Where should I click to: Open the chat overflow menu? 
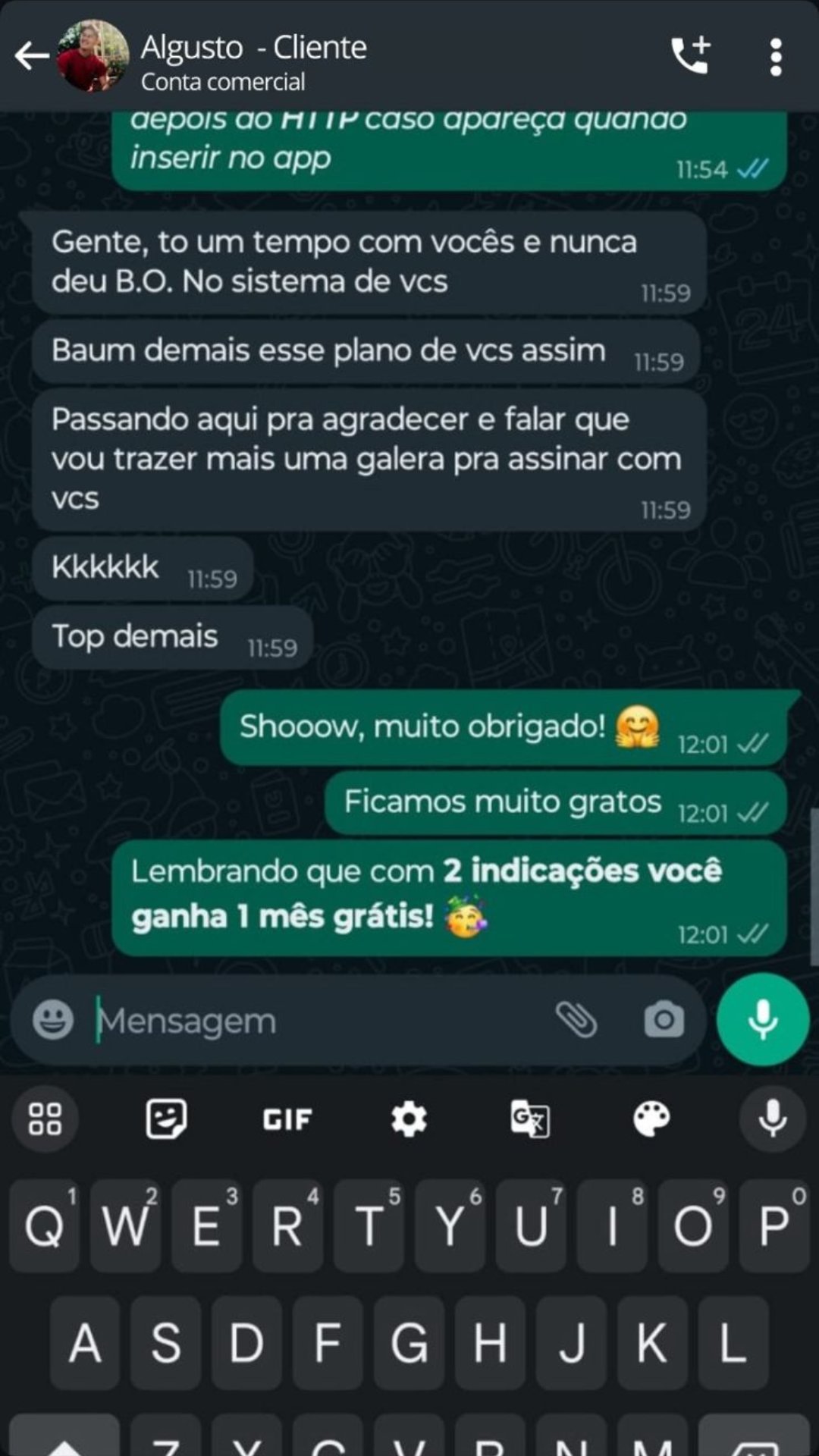(775, 57)
